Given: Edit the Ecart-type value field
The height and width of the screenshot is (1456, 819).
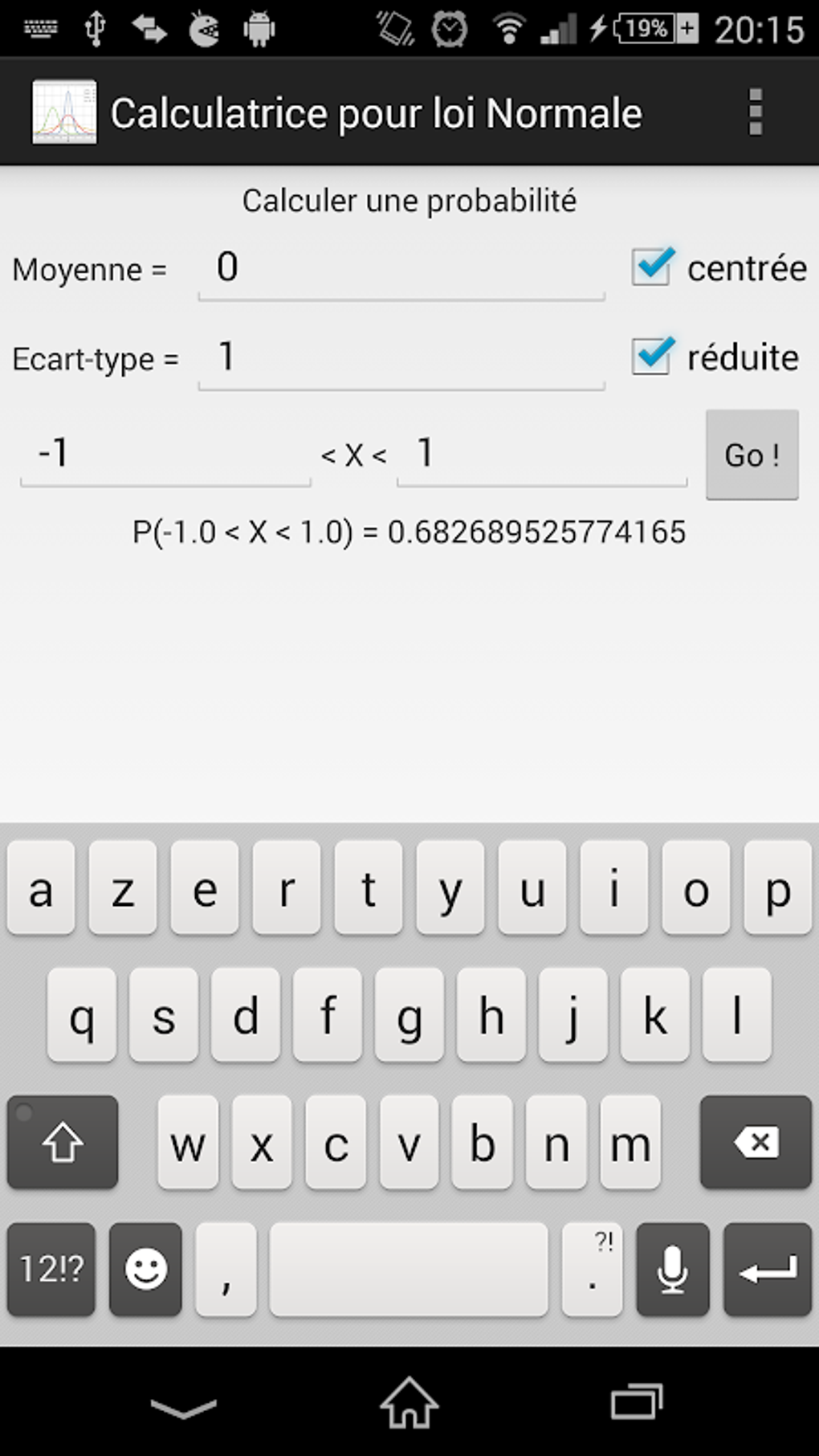Looking at the screenshot, I should [401, 357].
